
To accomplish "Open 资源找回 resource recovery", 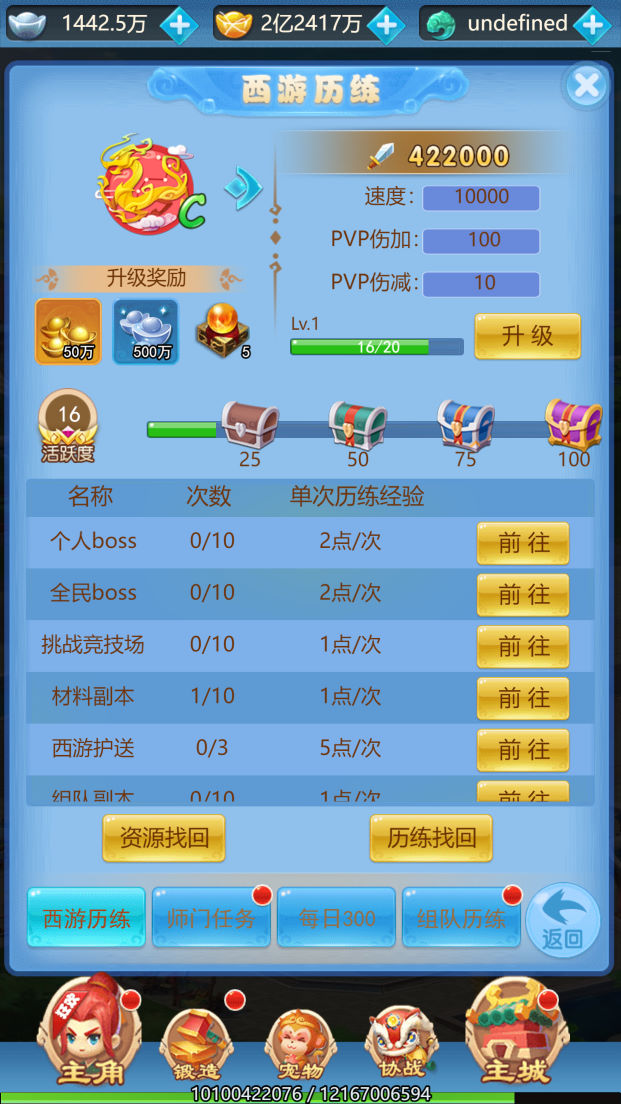I will (x=164, y=838).
